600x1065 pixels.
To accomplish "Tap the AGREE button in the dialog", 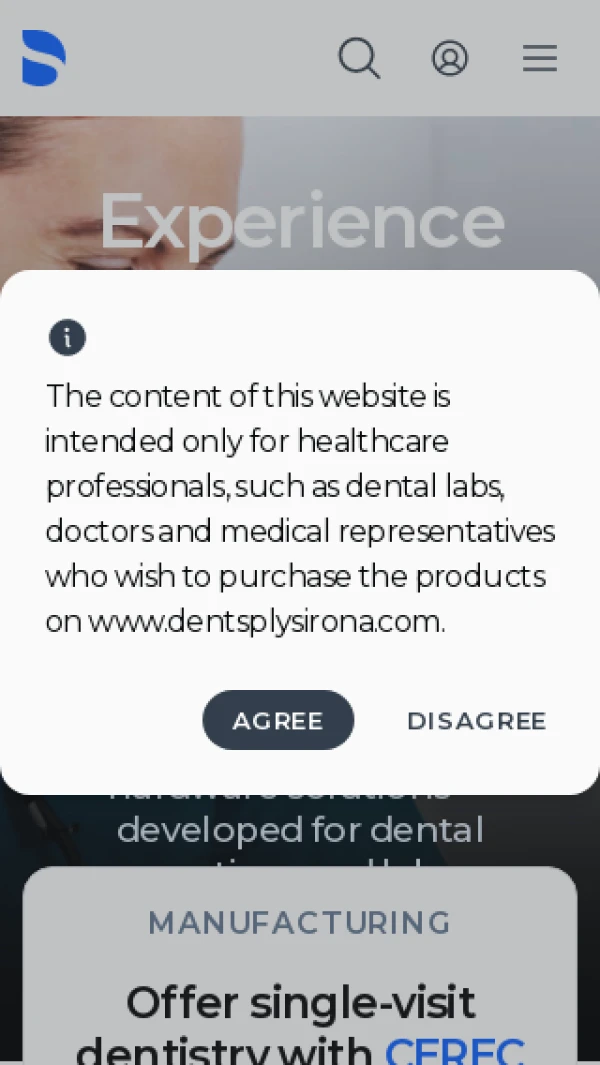I will click(x=278, y=720).
